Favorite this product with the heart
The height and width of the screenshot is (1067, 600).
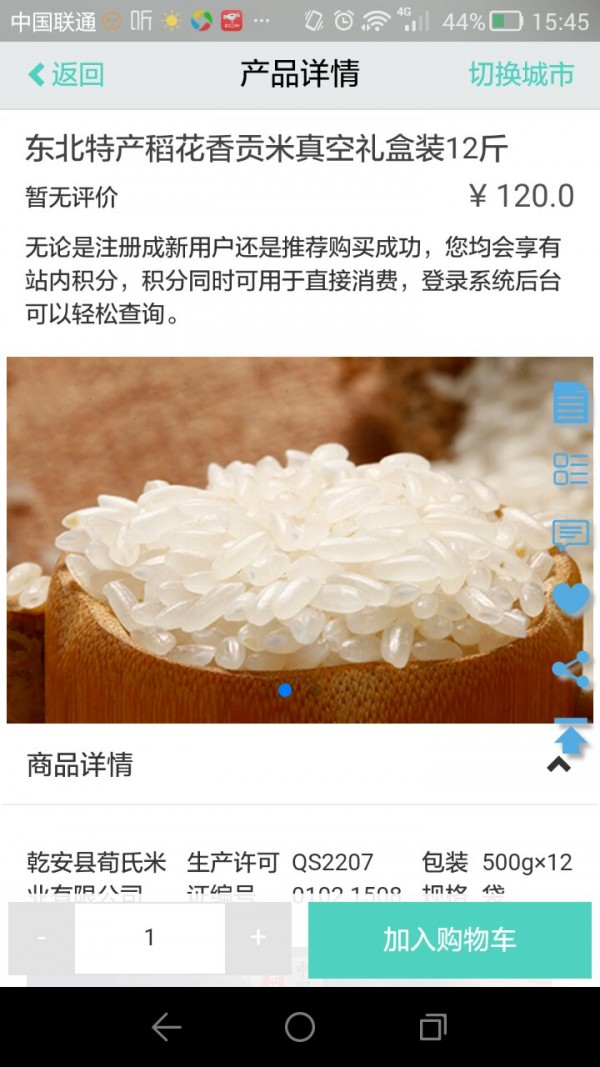(x=571, y=600)
